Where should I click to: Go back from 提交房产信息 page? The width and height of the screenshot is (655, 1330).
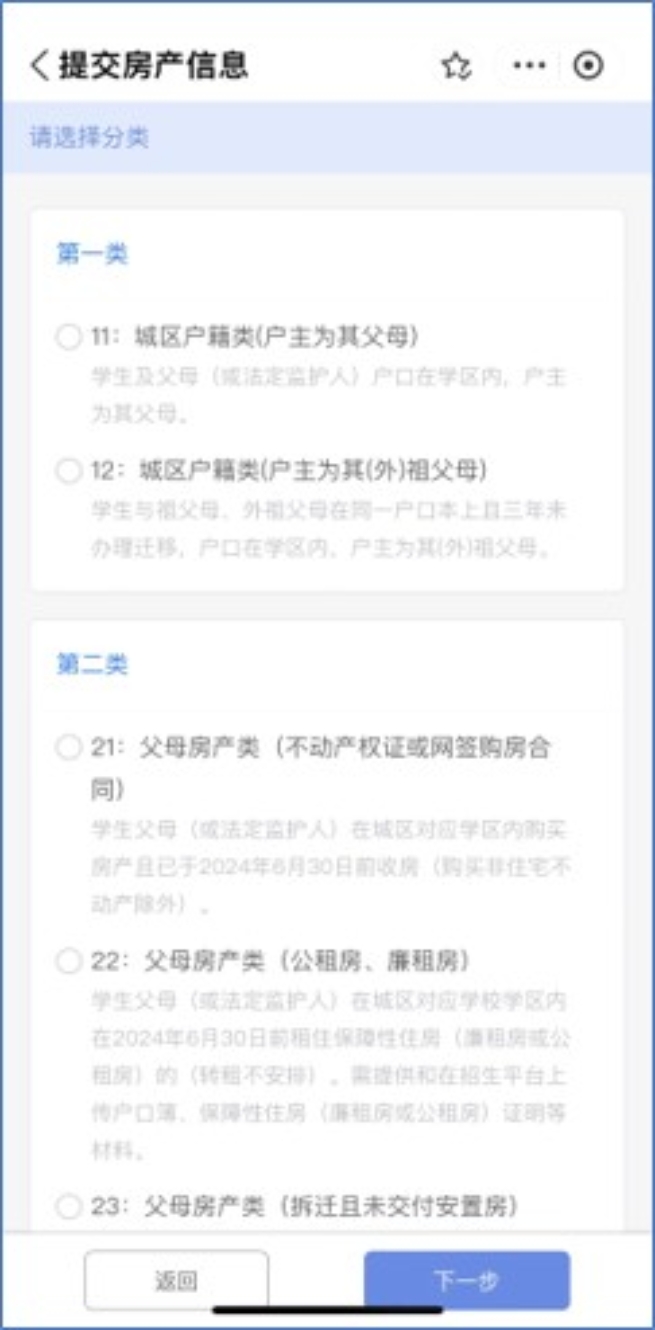pyautogui.click(x=40, y=66)
